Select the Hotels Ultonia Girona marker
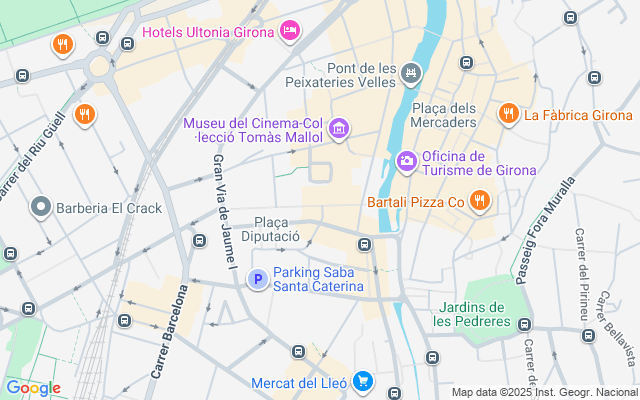This screenshot has width=640, height=400. pos(290,32)
